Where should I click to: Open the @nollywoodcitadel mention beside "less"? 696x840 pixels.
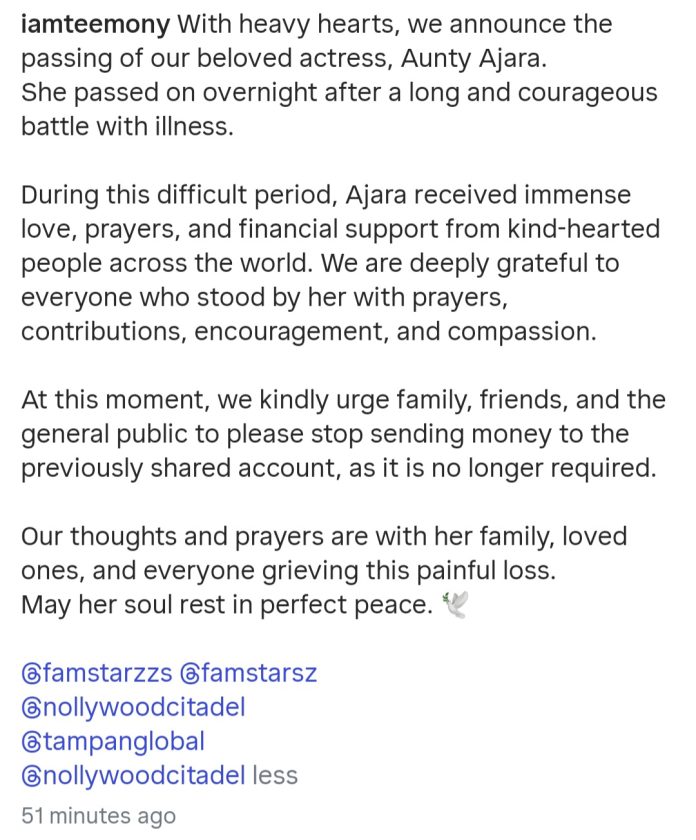tap(133, 775)
